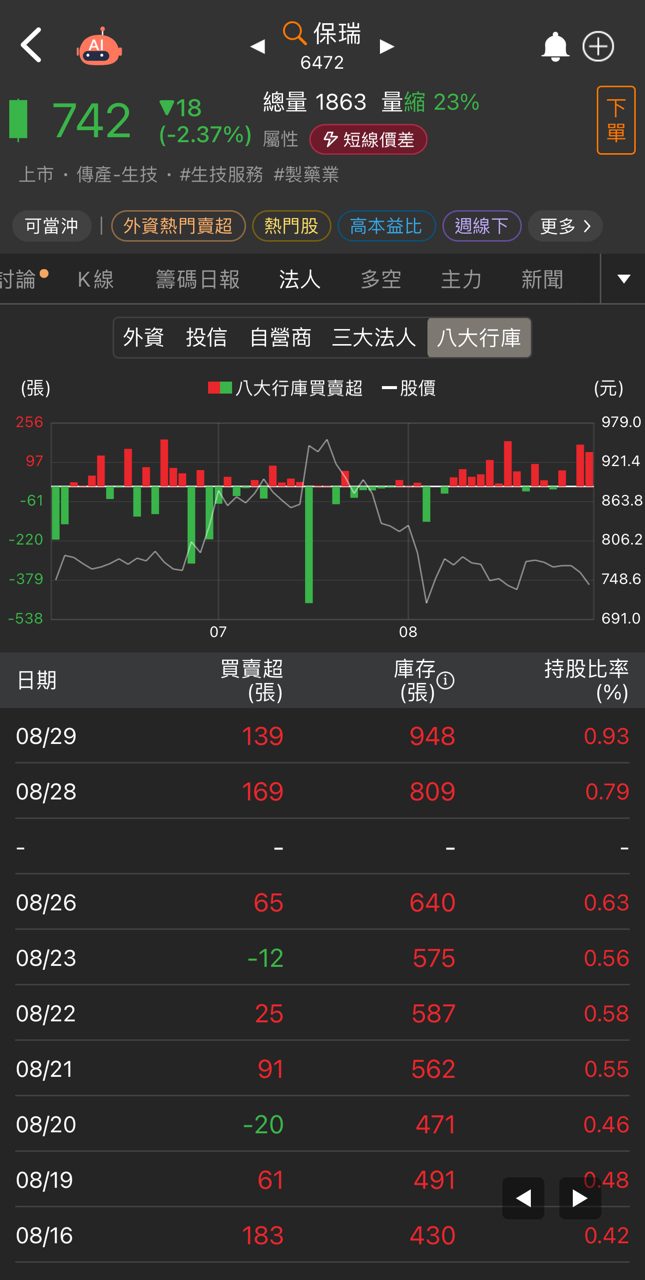Show 三大法人 institutional data
Image resolution: width=645 pixels, height=1280 pixels.
point(373,338)
